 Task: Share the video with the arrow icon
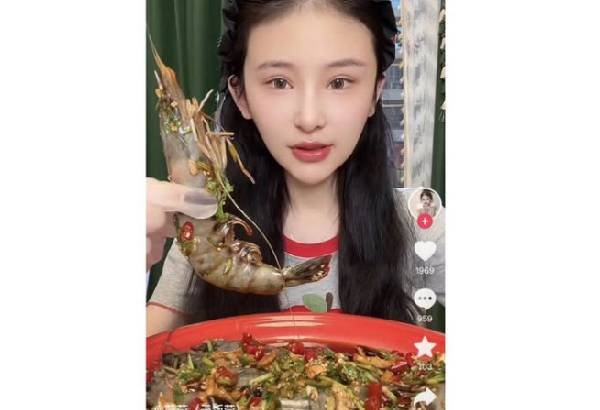425,396
